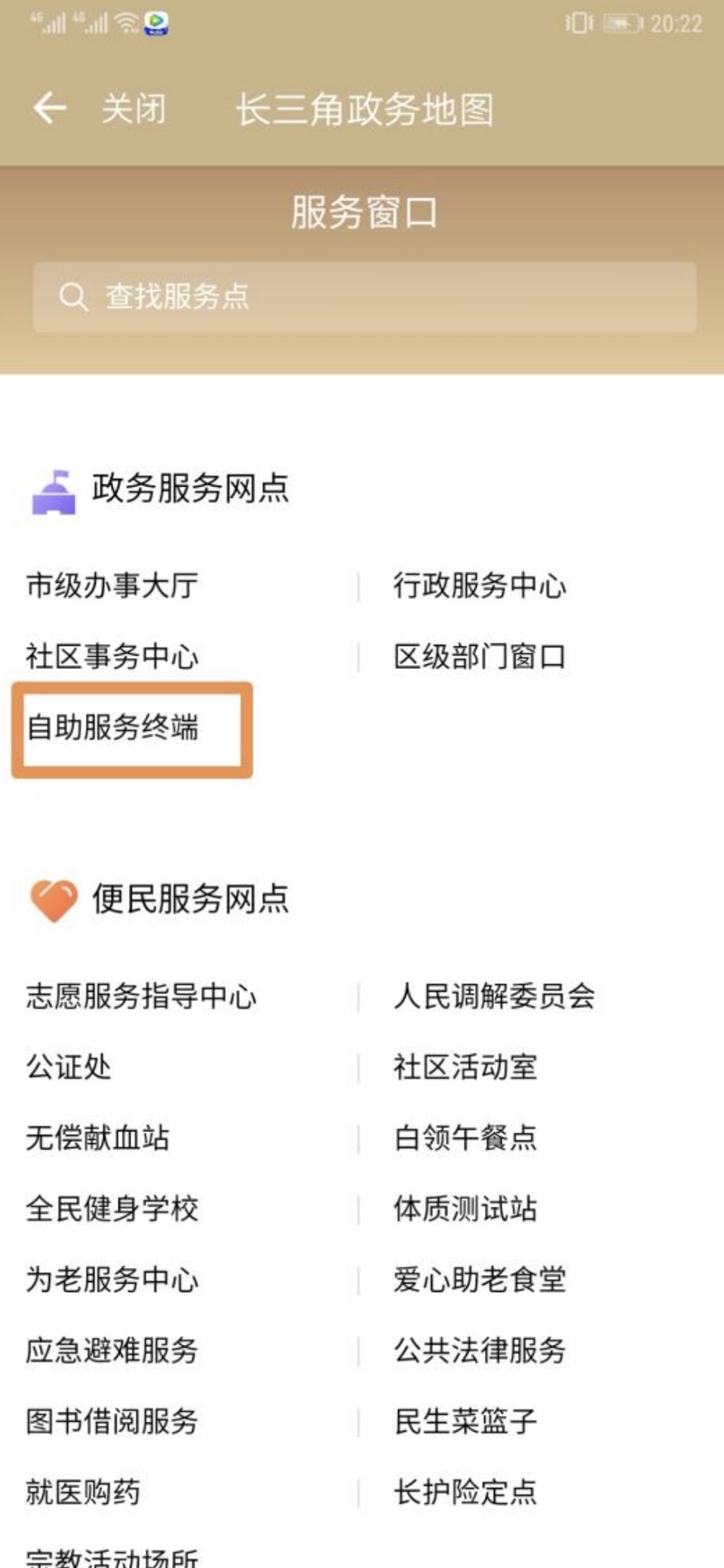
Task: Go back using the arrow icon
Action: coord(50,108)
